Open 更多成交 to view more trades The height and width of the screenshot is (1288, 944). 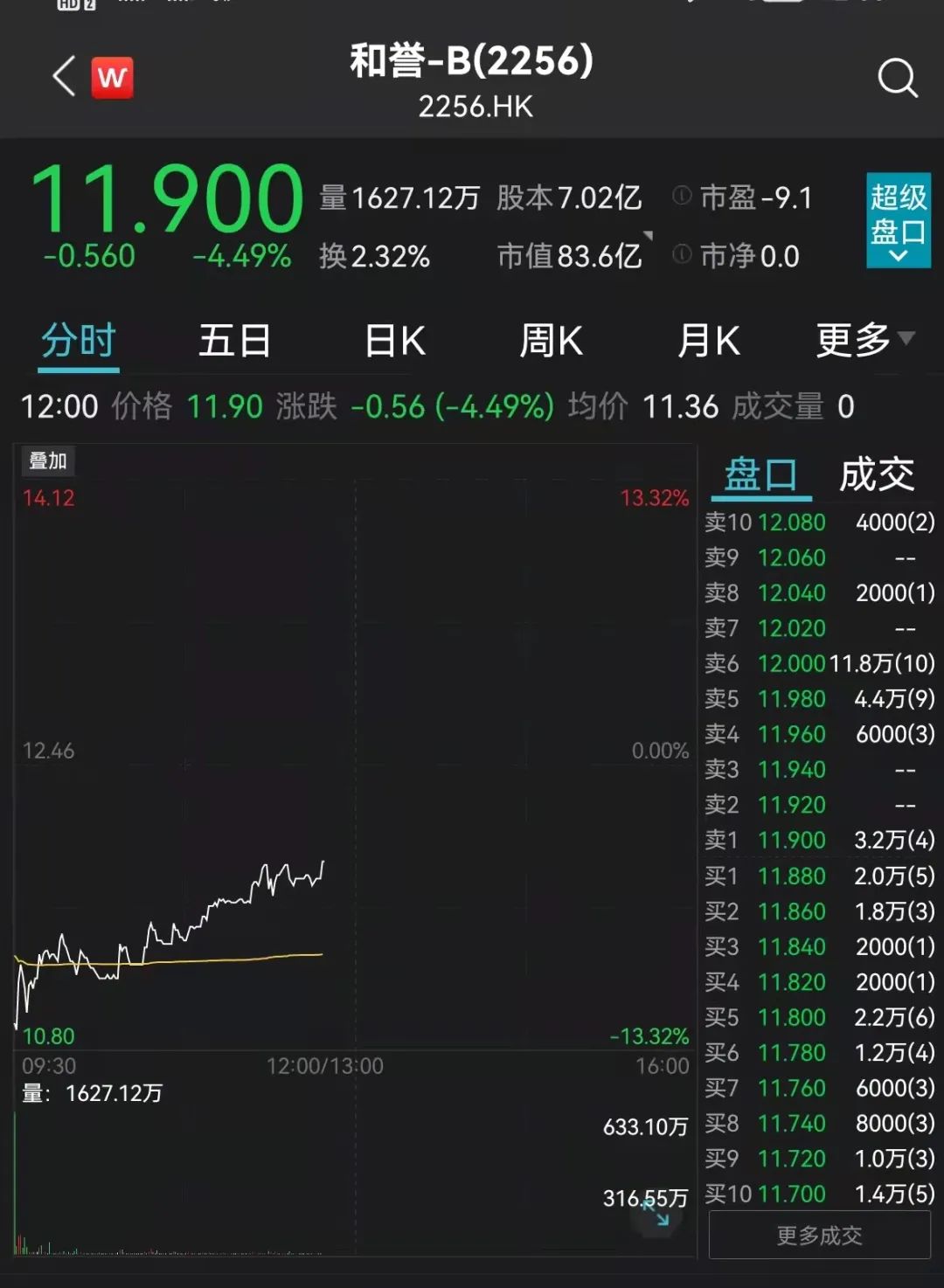click(819, 1235)
